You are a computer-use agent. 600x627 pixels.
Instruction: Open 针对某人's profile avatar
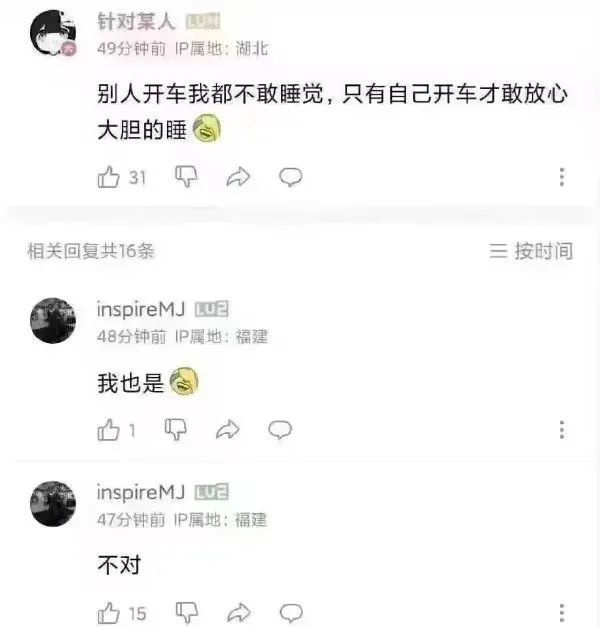click(53, 33)
